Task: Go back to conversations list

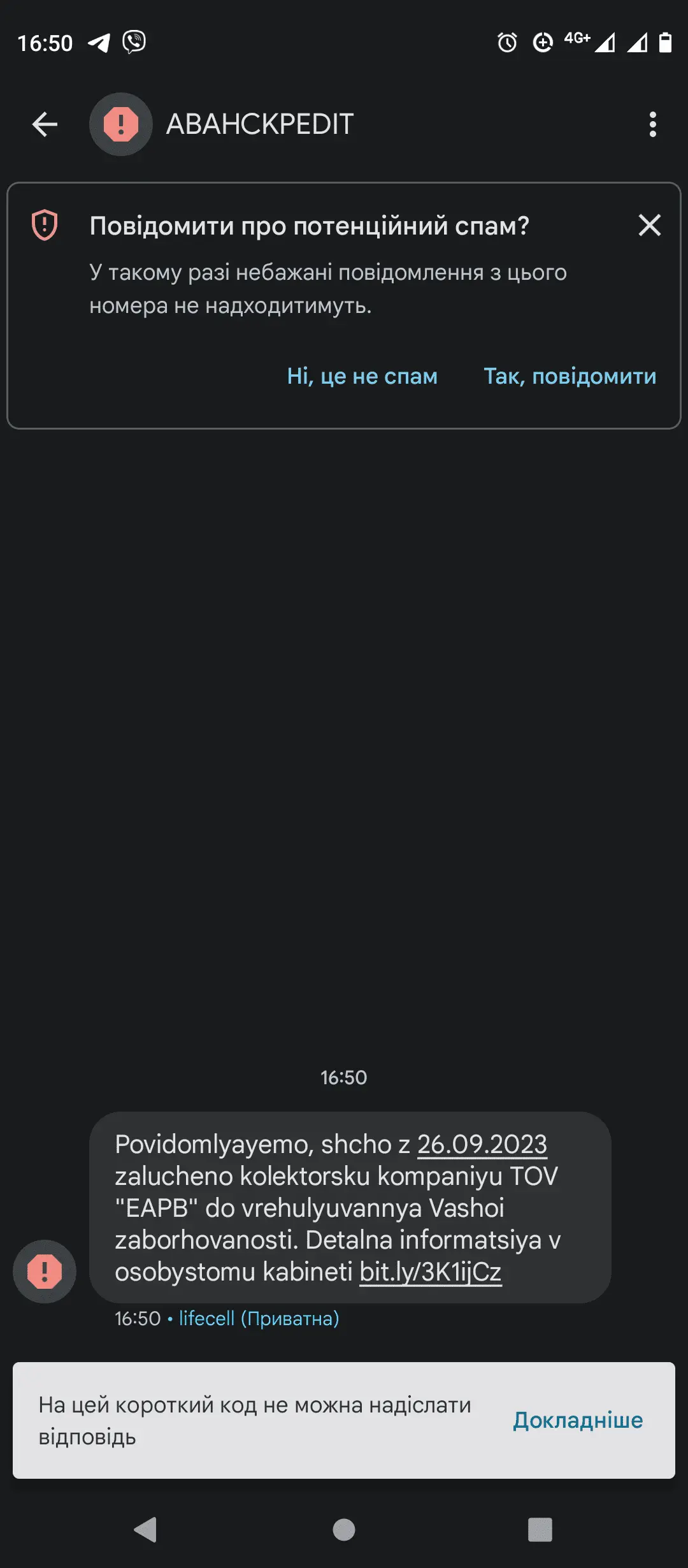Action: point(45,124)
